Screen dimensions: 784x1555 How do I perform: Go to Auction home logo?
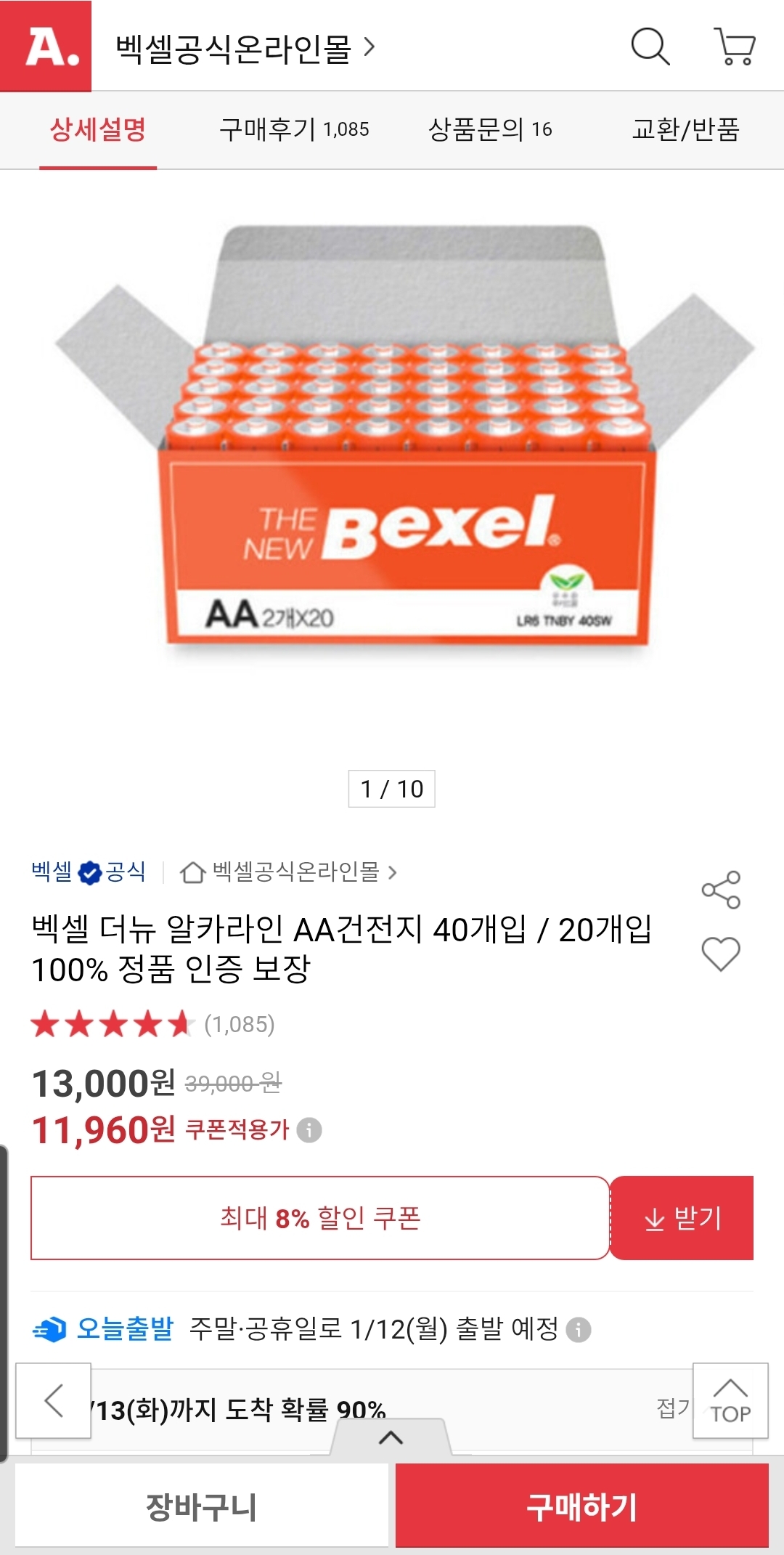46,46
